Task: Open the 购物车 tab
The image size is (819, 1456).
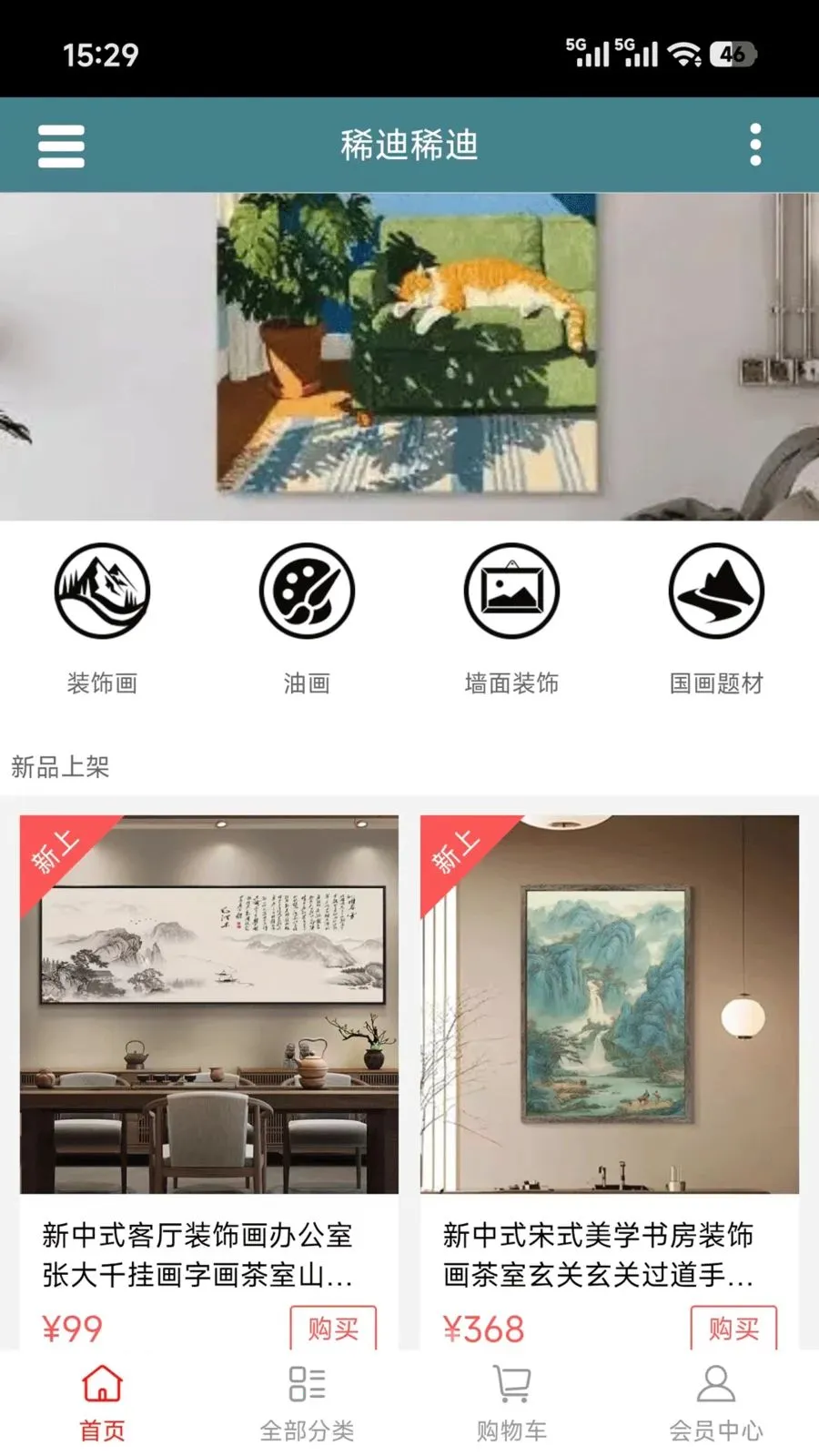Action: (x=511, y=1403)
